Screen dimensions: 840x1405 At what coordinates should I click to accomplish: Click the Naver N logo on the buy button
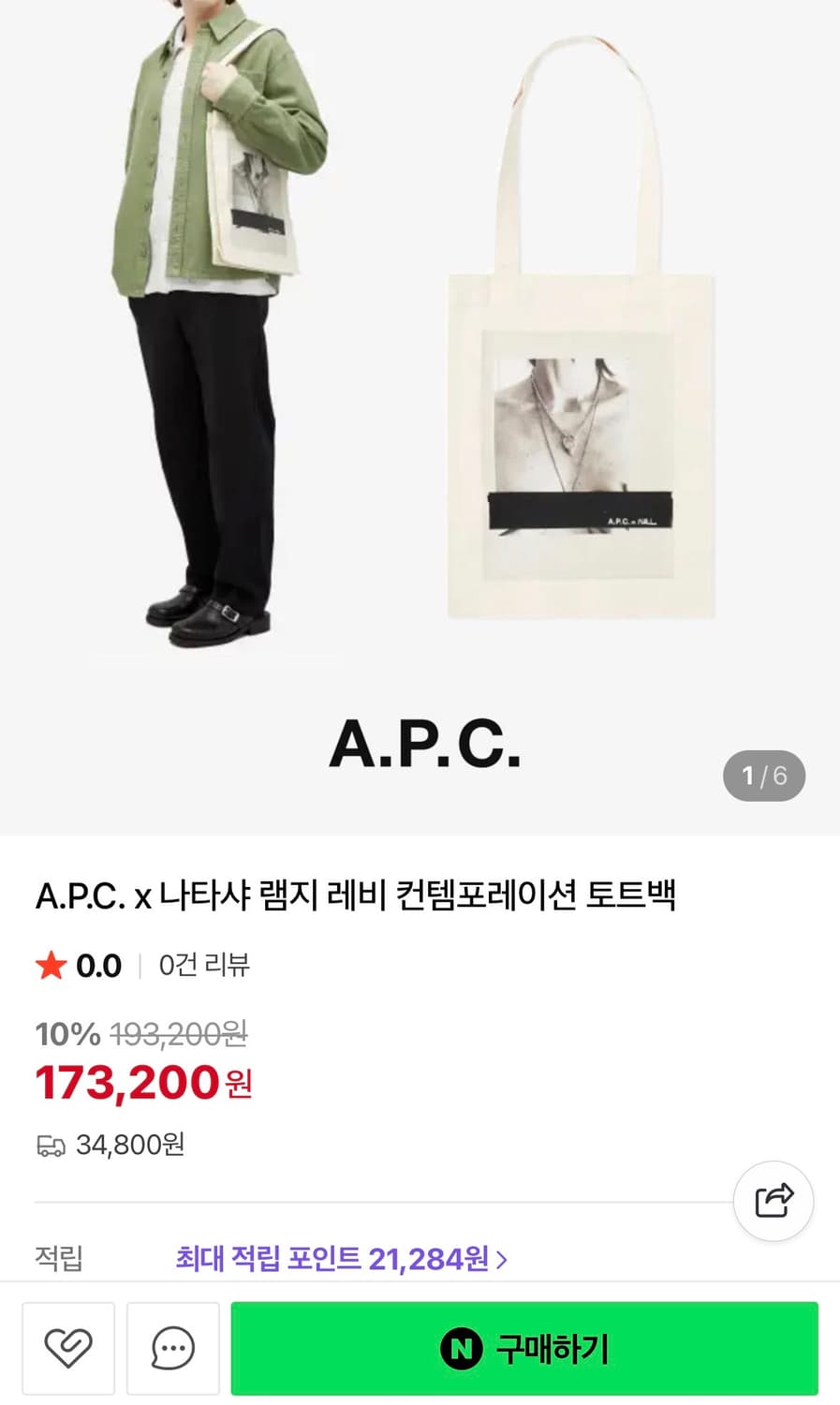coord(460,1348)
